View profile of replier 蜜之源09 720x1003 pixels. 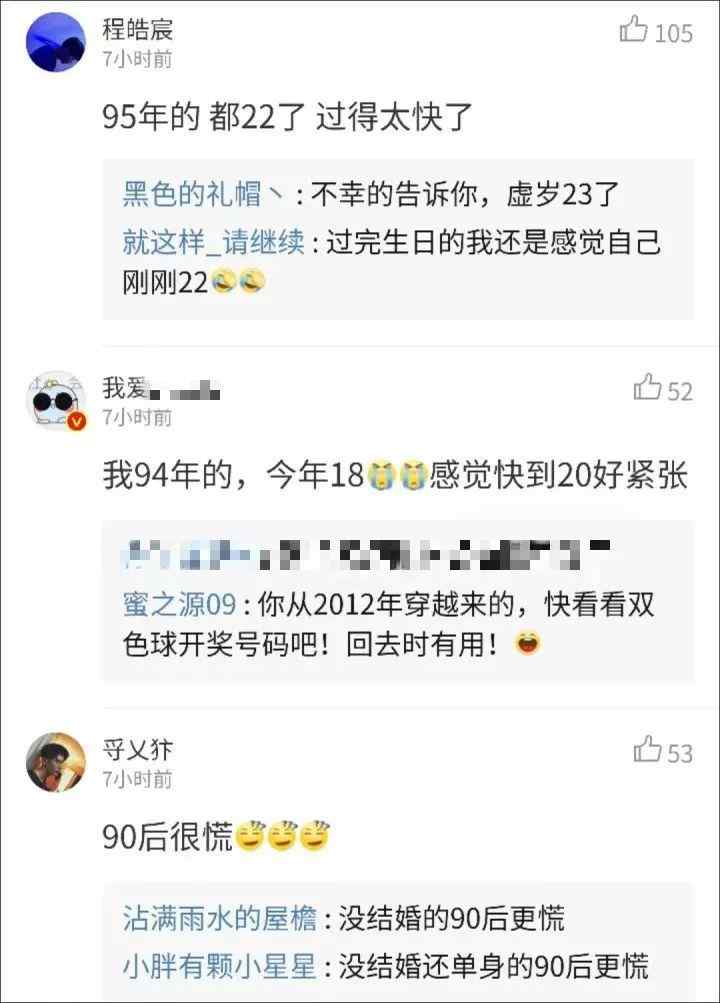[x=178, y=604]
